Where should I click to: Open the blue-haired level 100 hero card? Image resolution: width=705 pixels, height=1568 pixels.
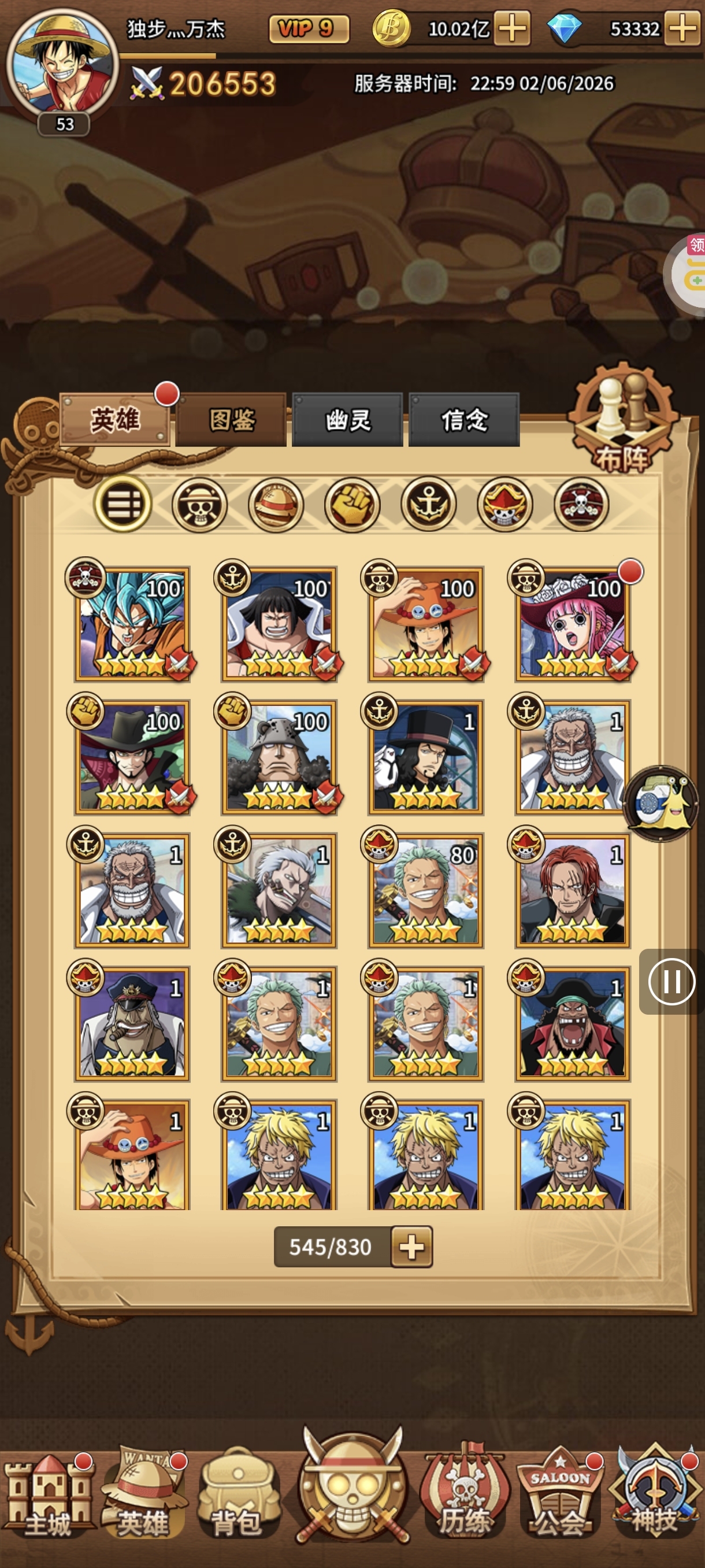click(x=132, y=623)
